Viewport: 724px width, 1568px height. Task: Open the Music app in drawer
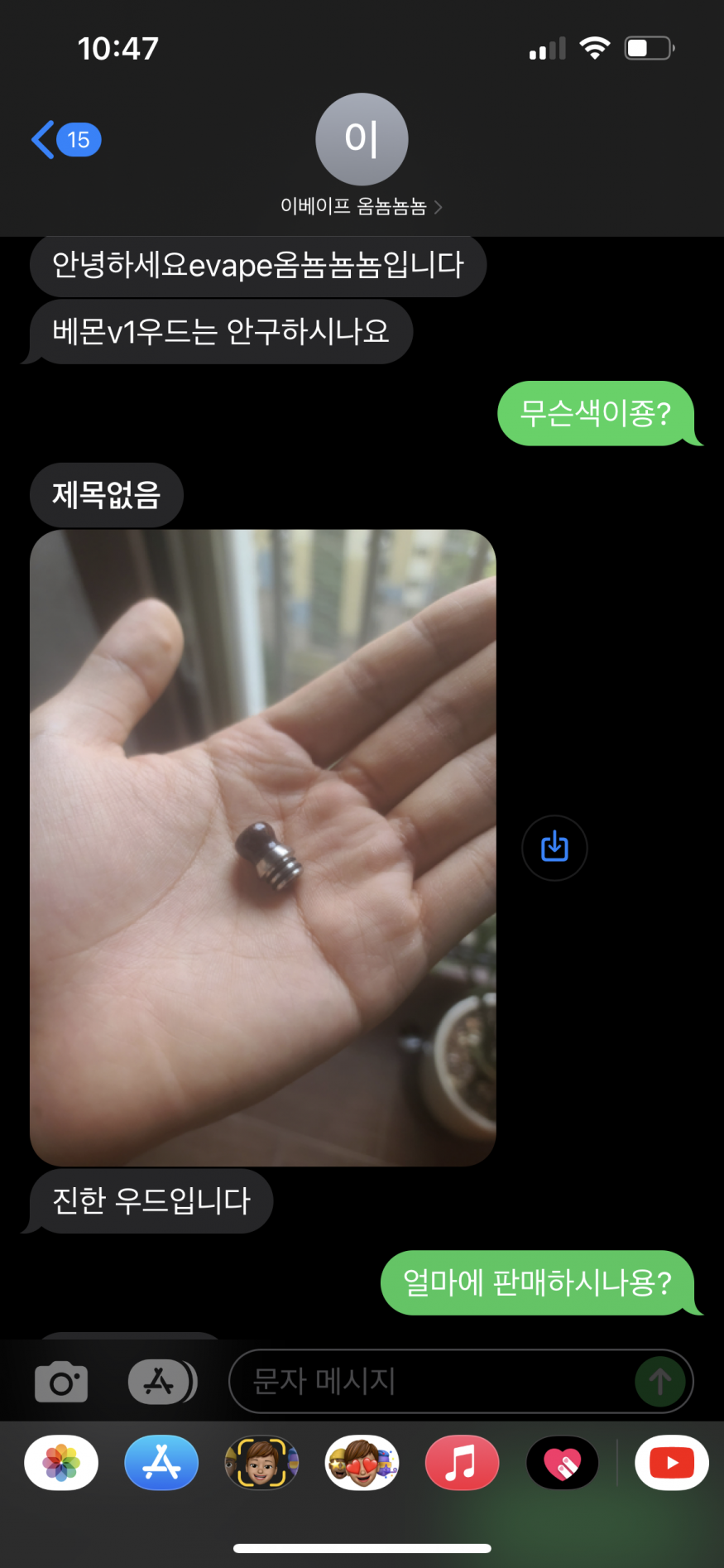[462, 1463]
